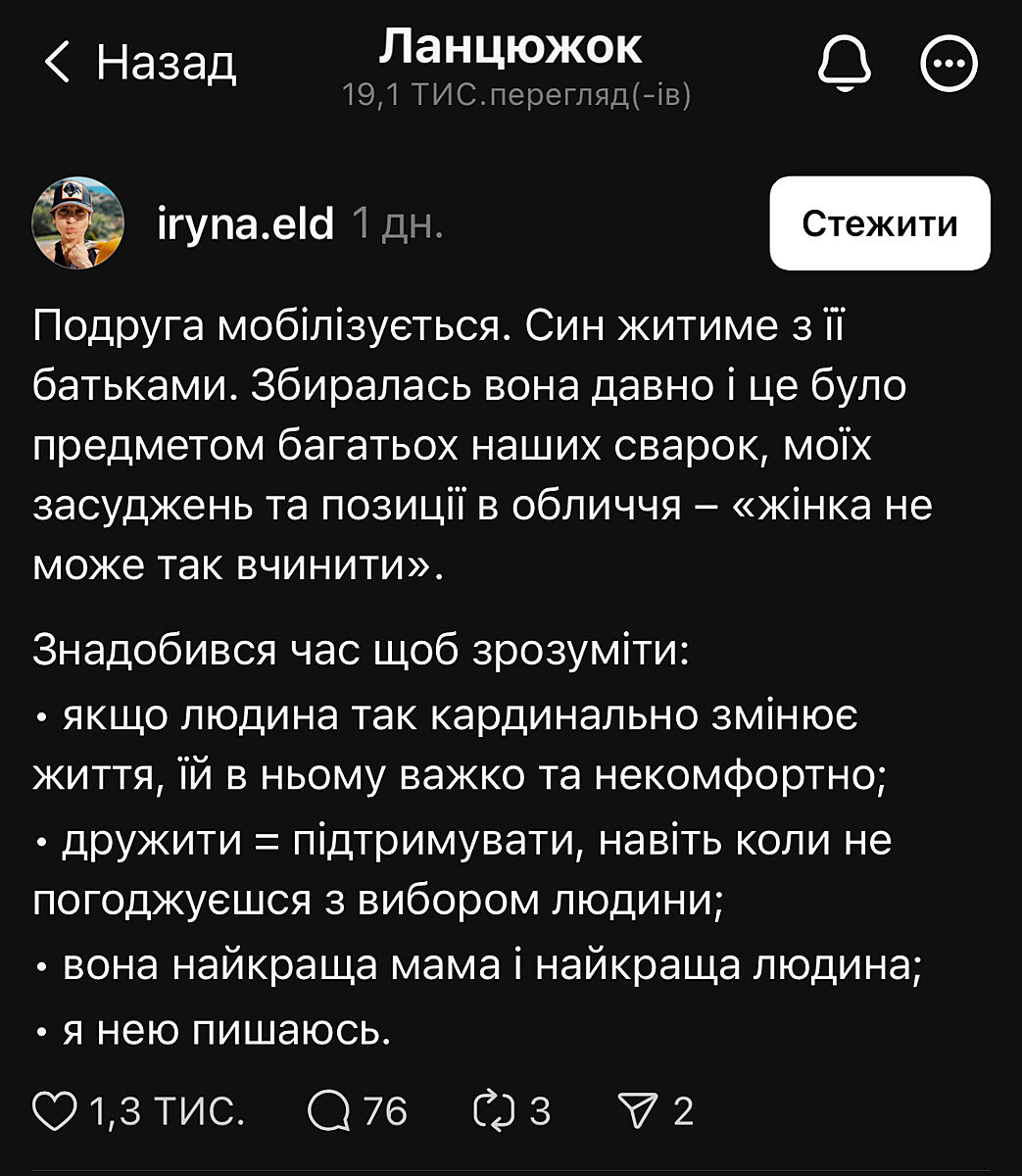
Task: Open the iryna.eld username link
Action: click(x=245, y=224)
